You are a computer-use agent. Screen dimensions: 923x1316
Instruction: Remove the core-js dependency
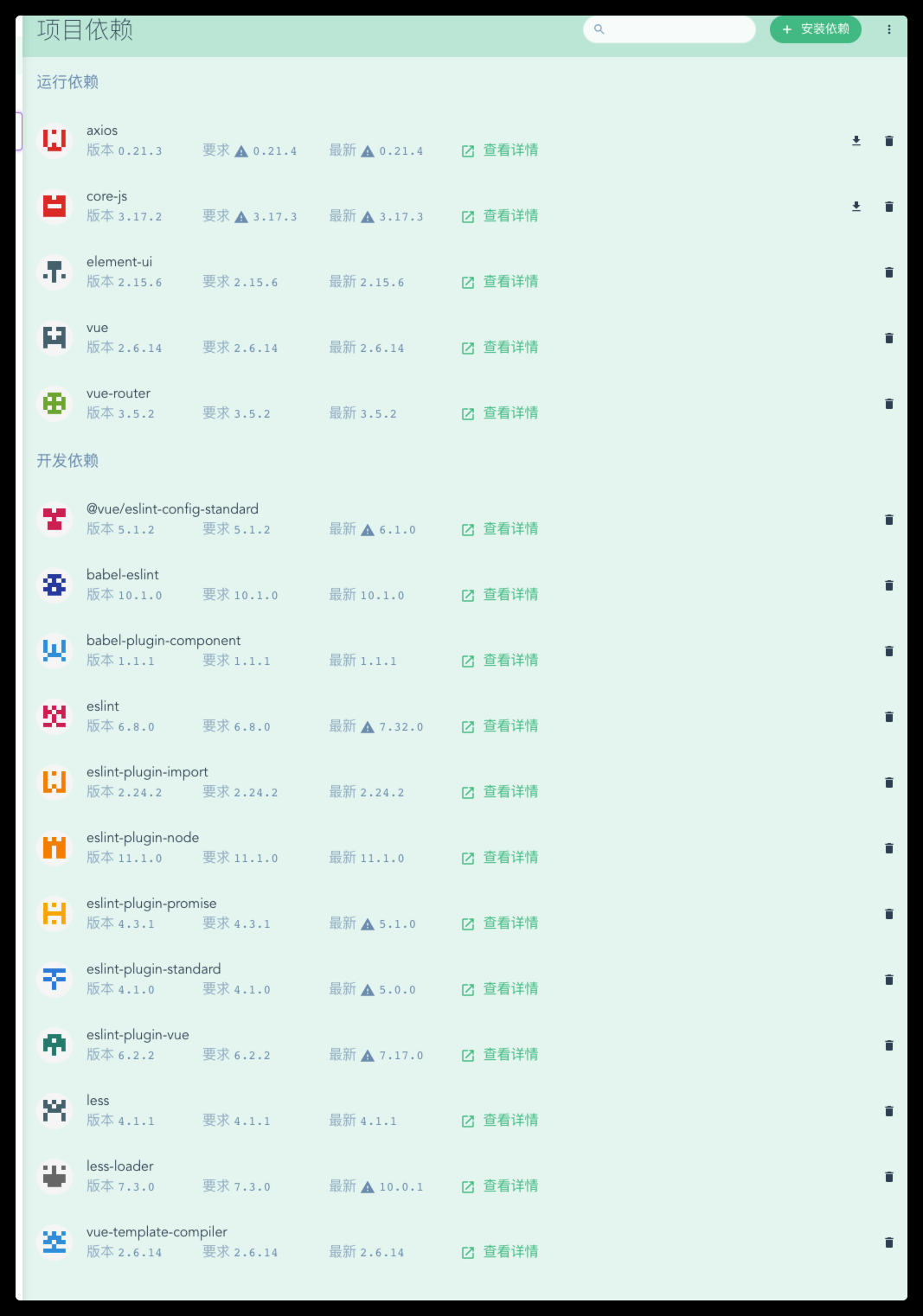click(888, 207)
